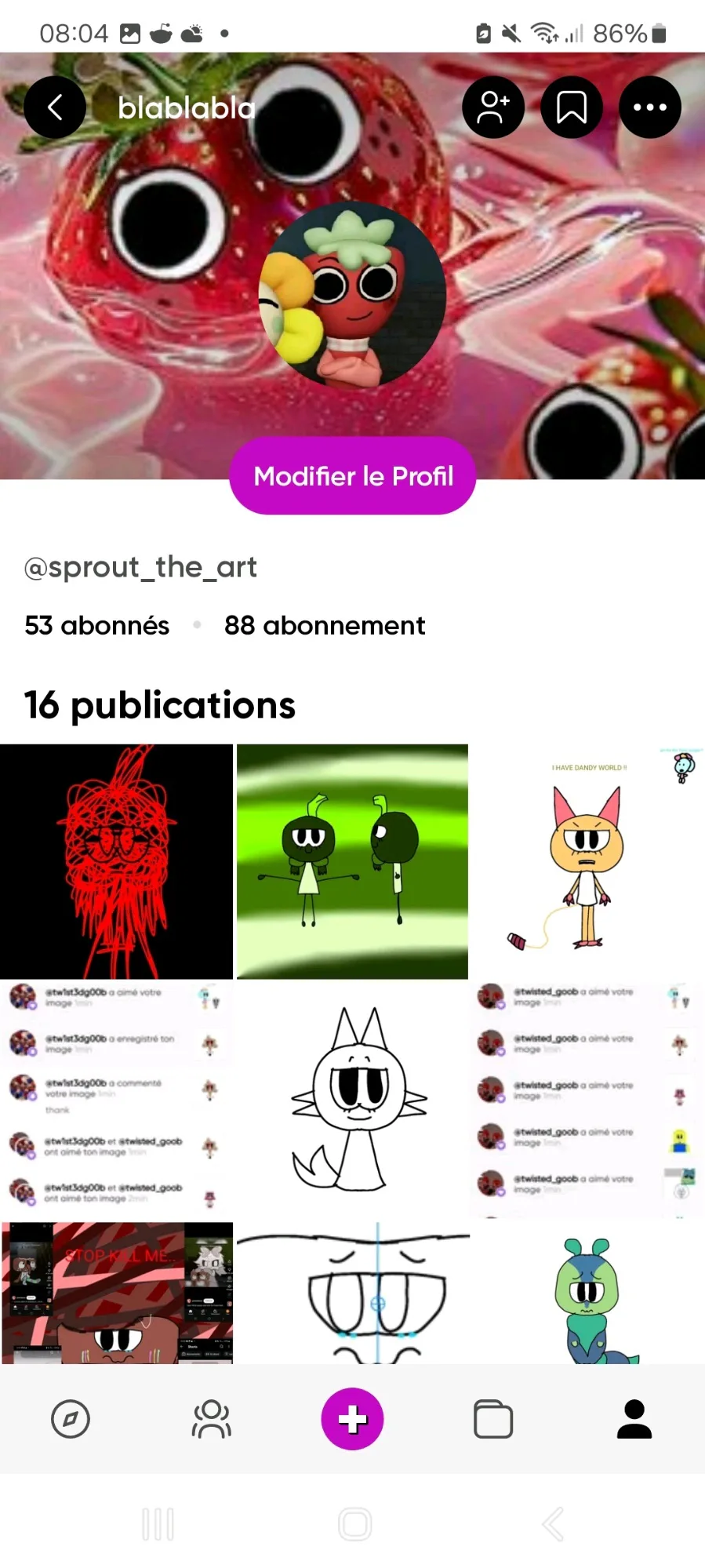This screenshot has width=705, height=1568.
Task: Open the three-dot overflow menu
Action: pyautogui.click(x=650, y=107)
